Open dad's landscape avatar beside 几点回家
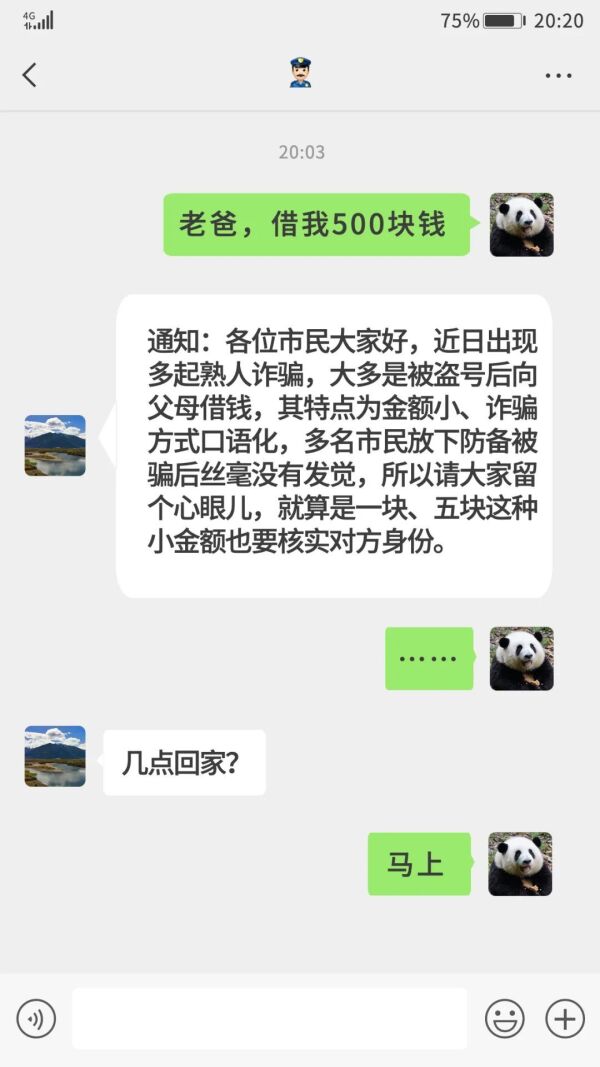 coord(55,756)
